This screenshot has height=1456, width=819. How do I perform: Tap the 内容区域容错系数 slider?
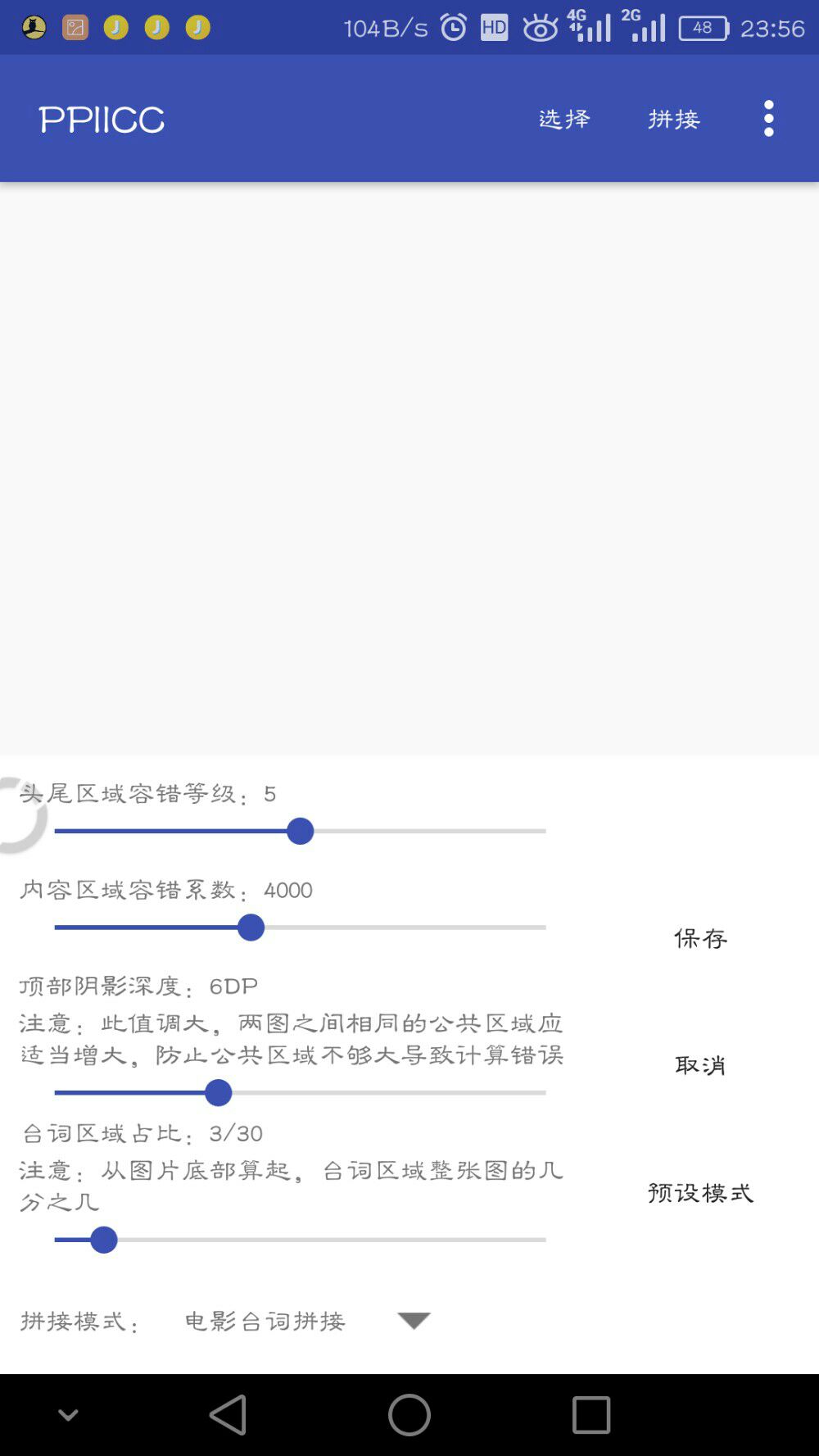[x=300, y=928]
